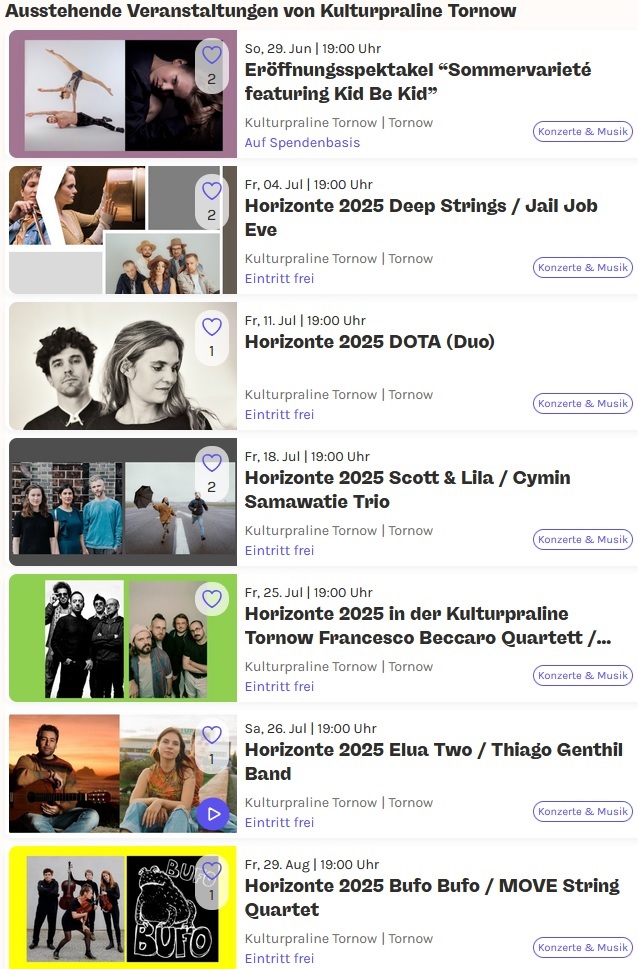Select Konzerte & Musik chip on DOTA (Duo) card
Image resolution: width=638 pixels, height=969 pixels.
pyautogui.click(x=583, y=404)
